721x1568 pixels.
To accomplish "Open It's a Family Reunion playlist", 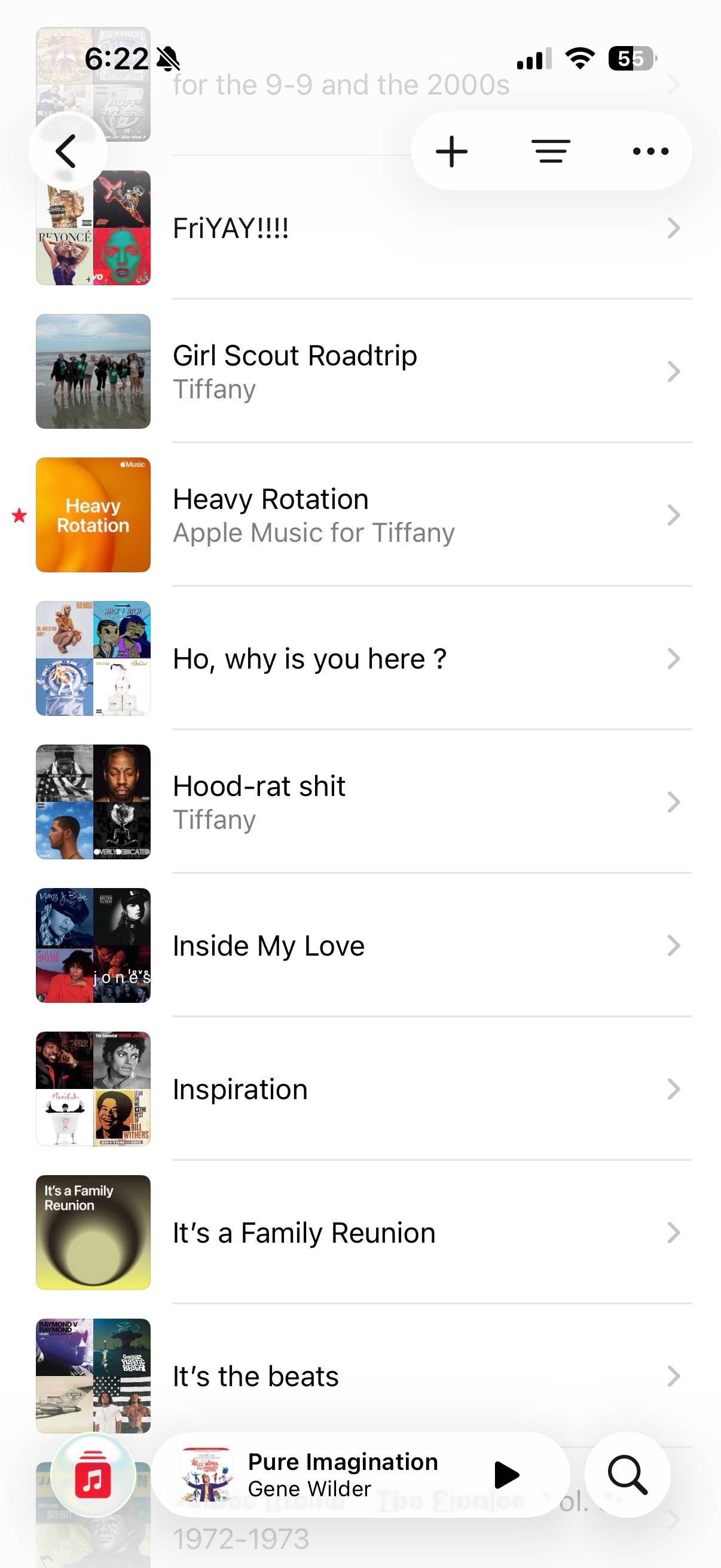I will (x=364, y=1233).
